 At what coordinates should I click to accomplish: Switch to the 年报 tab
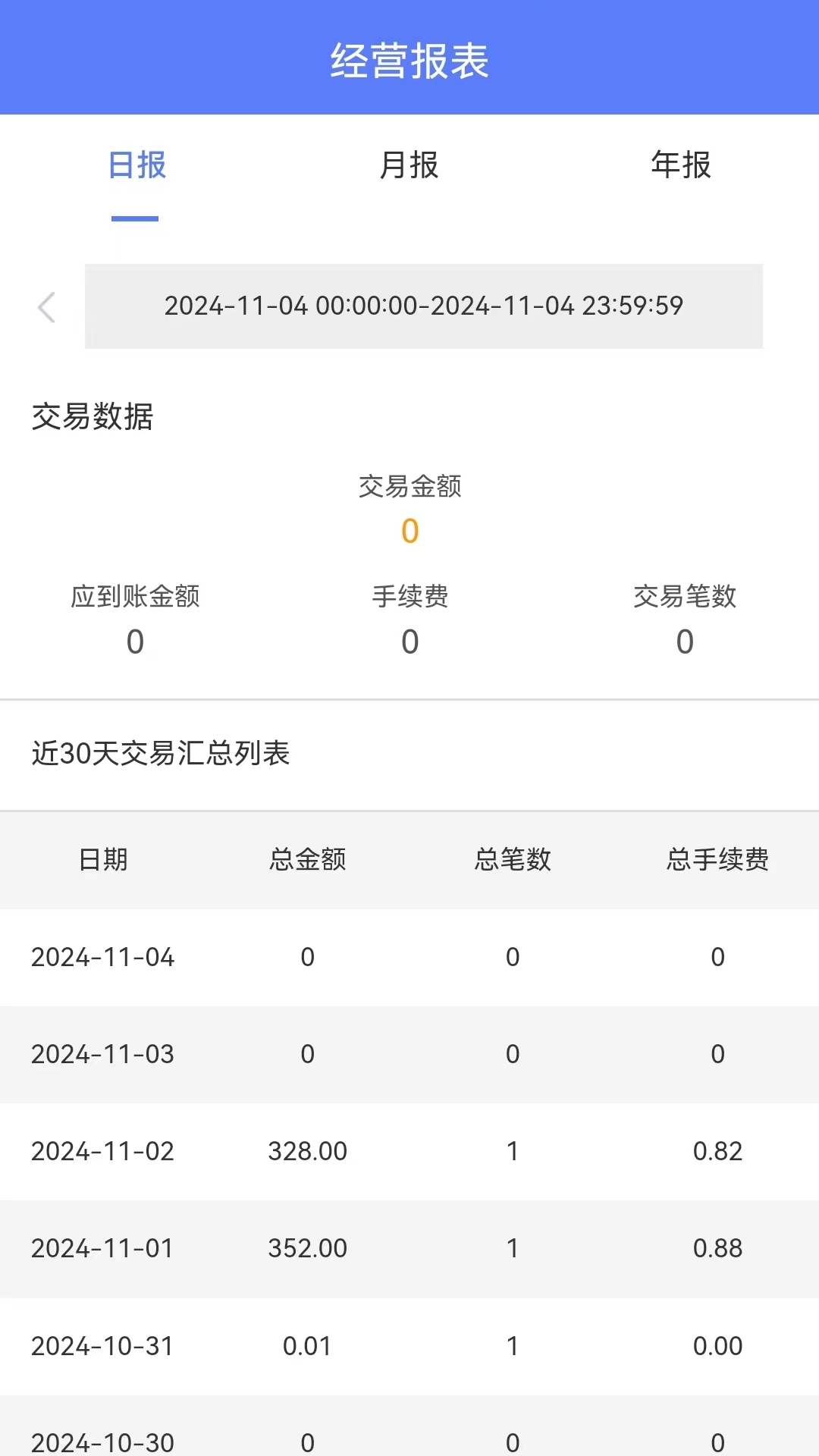(681, 165)
